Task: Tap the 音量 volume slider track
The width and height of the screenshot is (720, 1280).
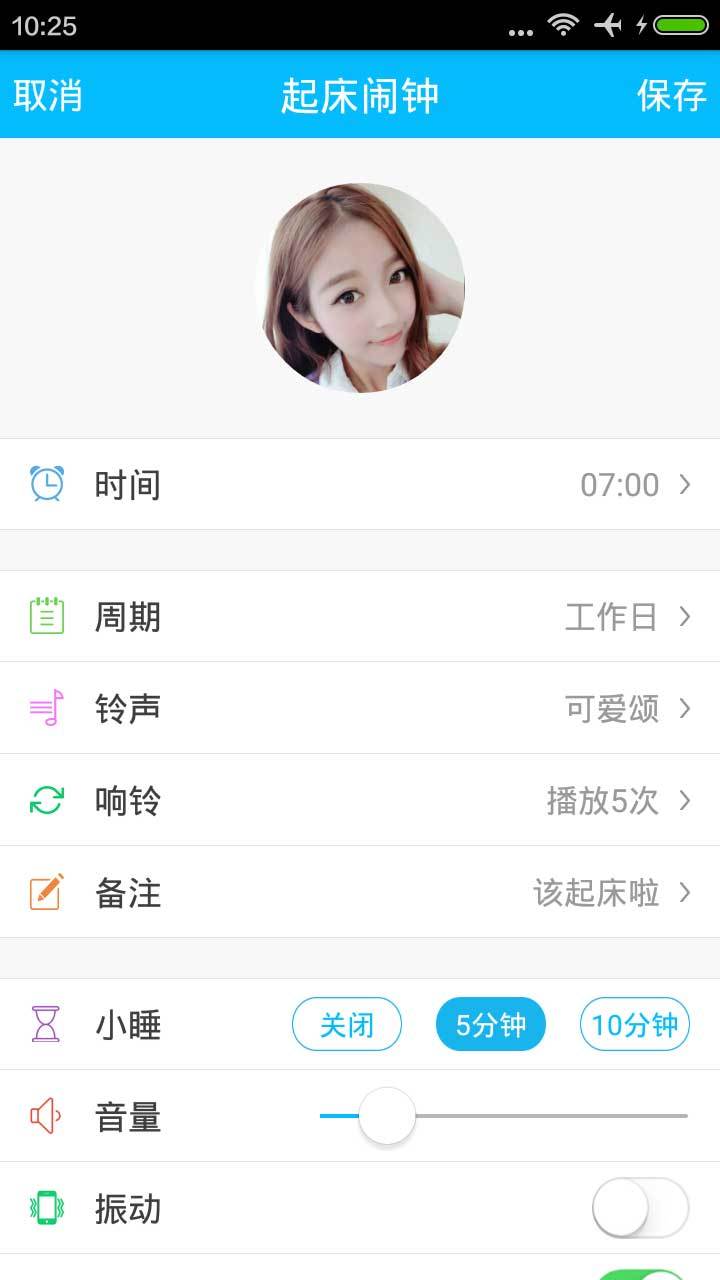Action: click(550, 1116)
